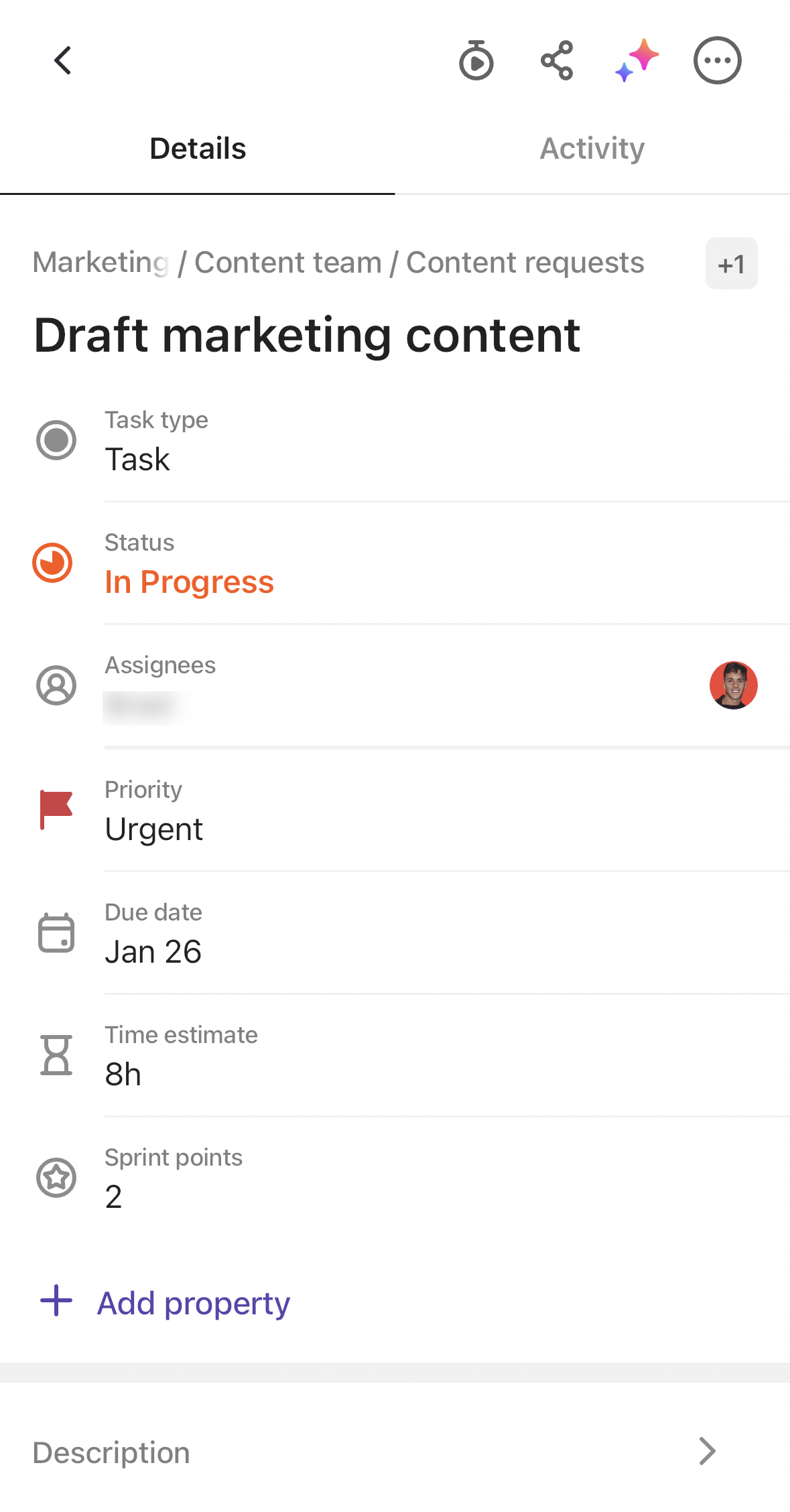This screenshot has width=790, height=1512.
Task: Switch to the Activity tab
Action: [x=592, y=149]
